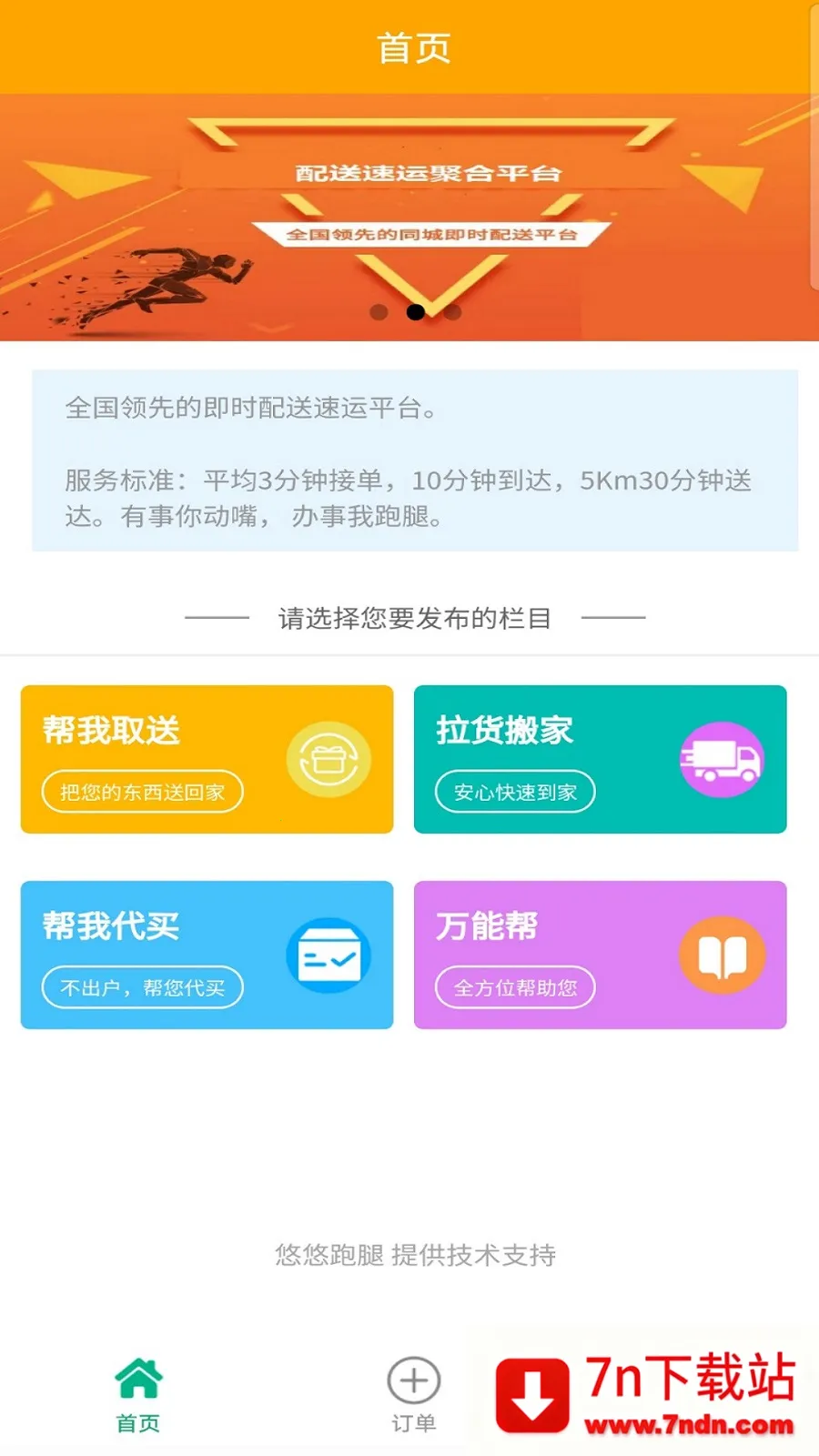Switch to the 订单 tab
The image size is (819, 1456).
(x=414, y=1394)
